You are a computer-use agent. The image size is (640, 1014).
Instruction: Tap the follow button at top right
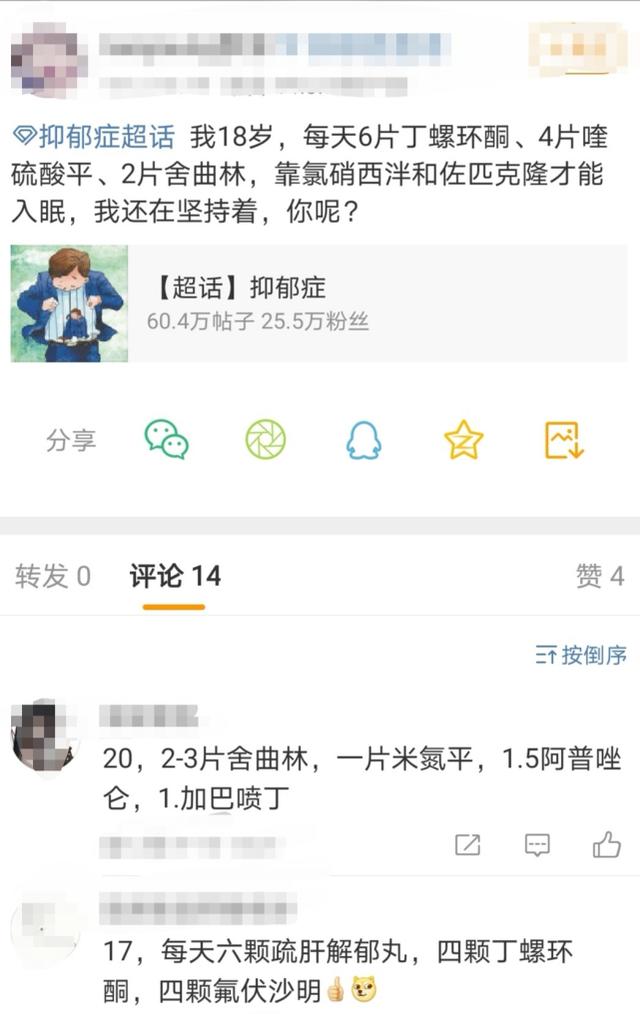pos(577,49)
